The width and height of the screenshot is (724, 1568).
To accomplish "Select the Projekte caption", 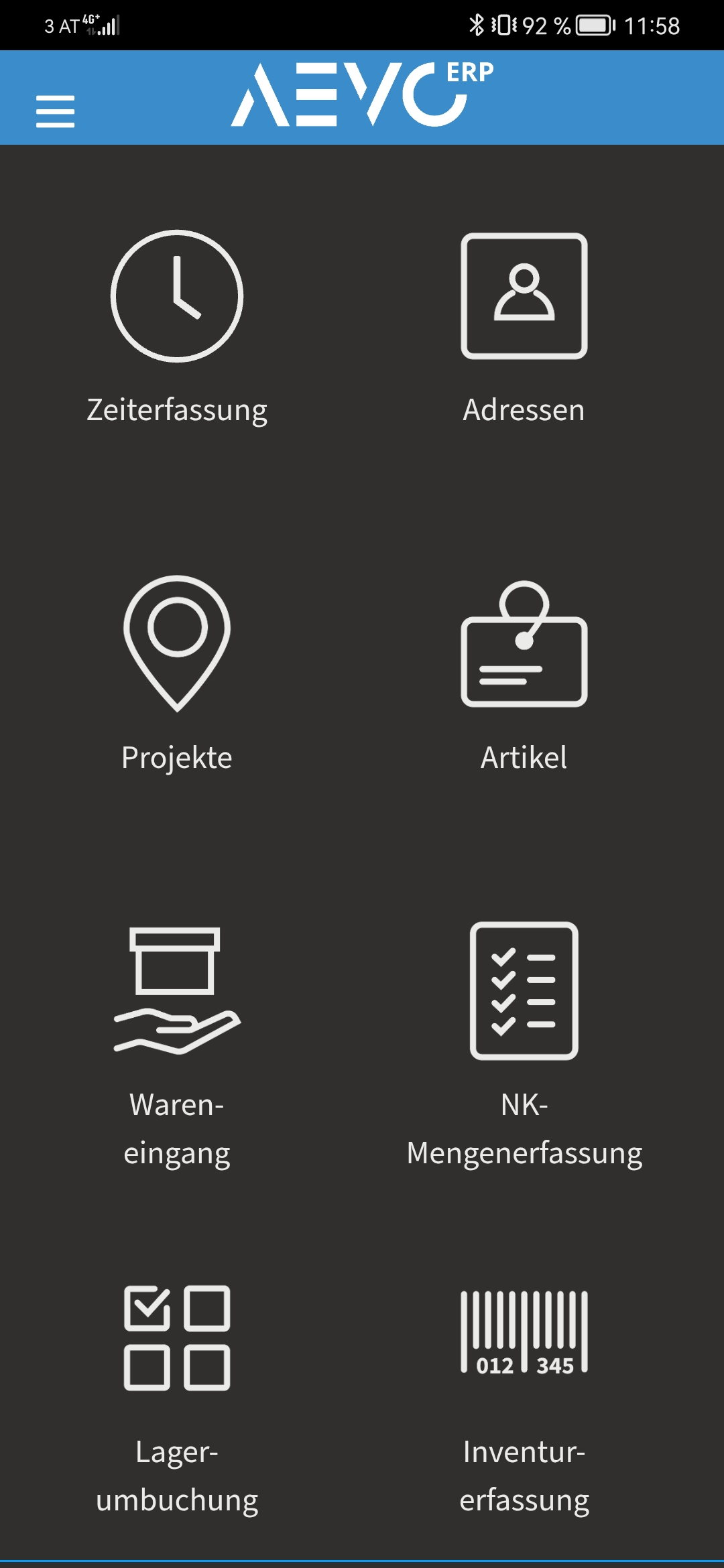I will pos(176,757).
